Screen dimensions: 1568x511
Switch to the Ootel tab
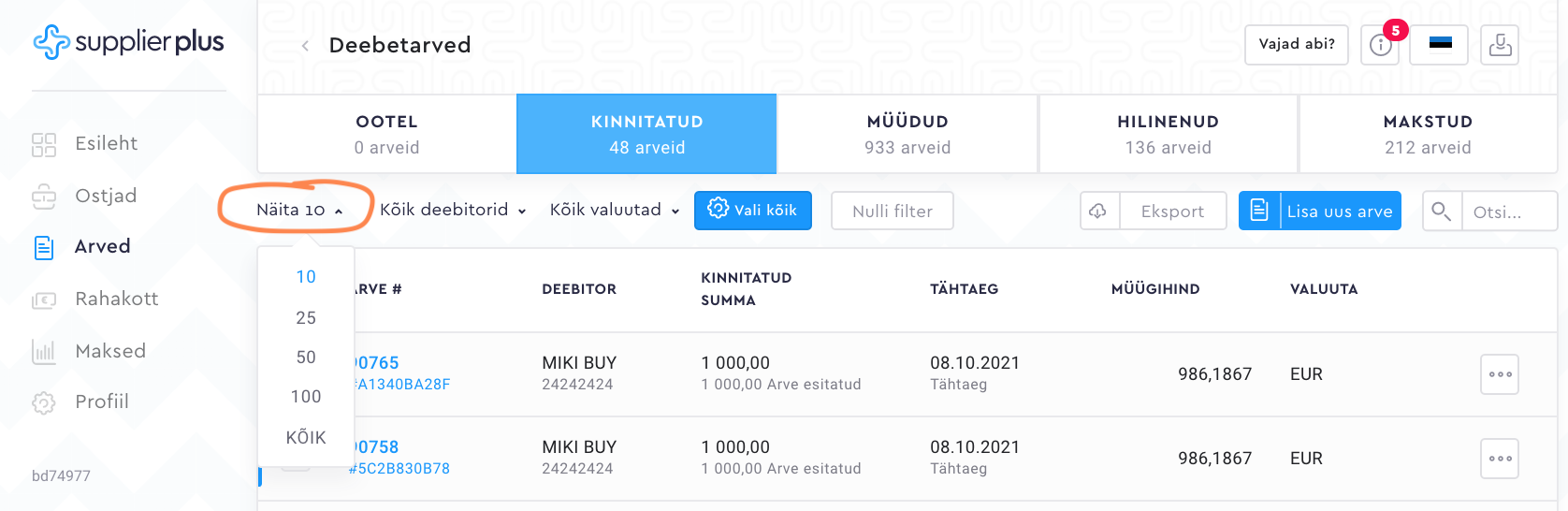click(x=386, y=134)
